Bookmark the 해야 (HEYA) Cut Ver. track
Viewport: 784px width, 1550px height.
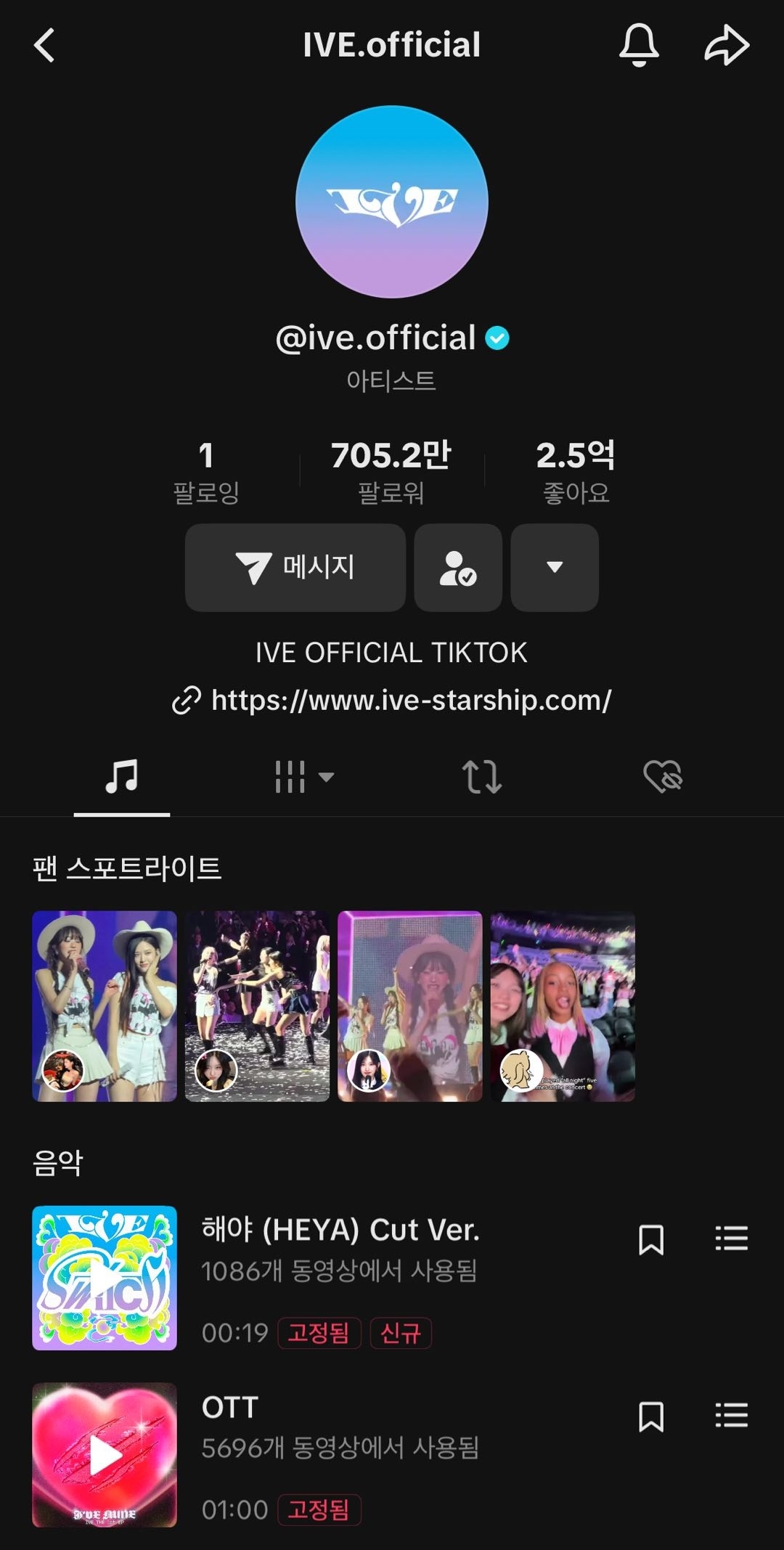click(x=651, y=1239)
